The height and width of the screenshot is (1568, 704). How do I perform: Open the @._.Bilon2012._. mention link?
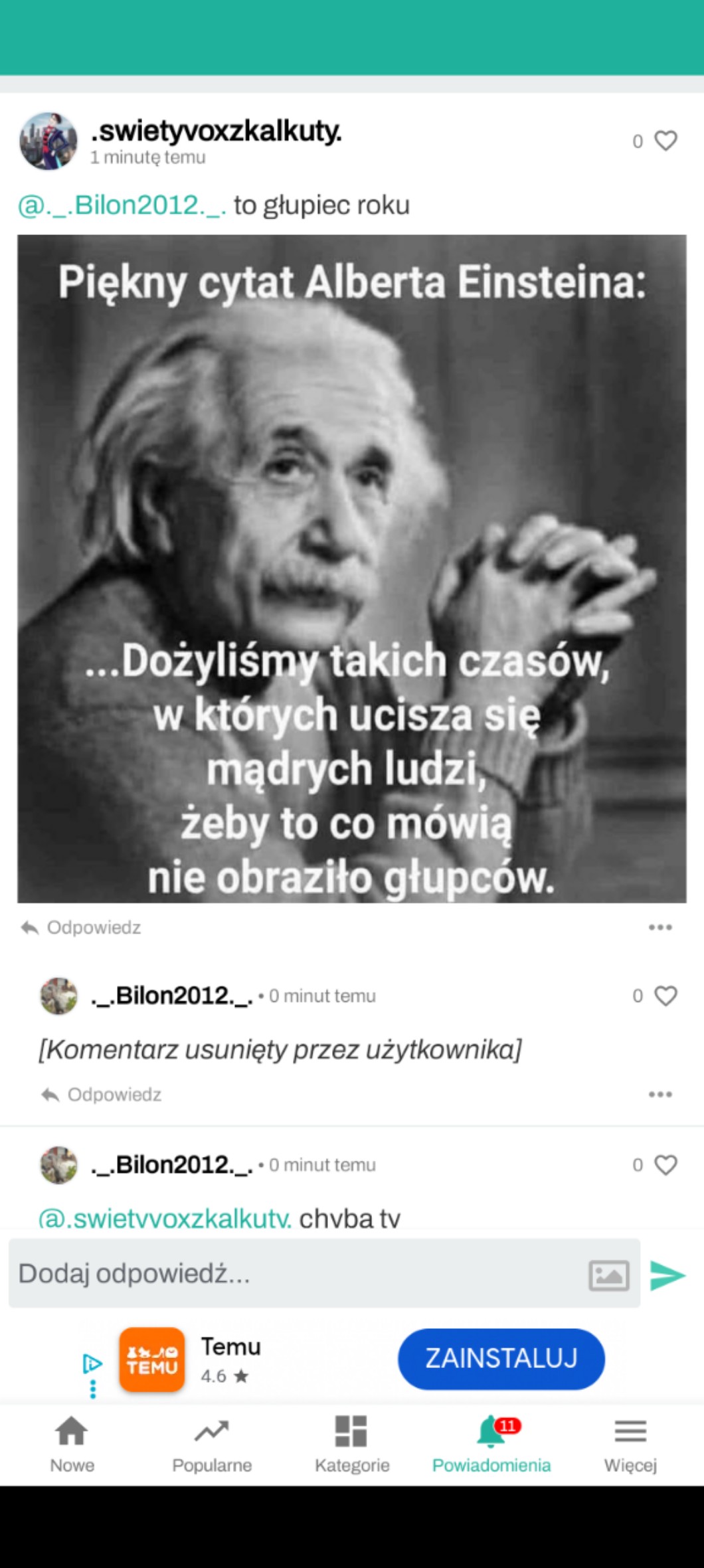tap(122, 205)
